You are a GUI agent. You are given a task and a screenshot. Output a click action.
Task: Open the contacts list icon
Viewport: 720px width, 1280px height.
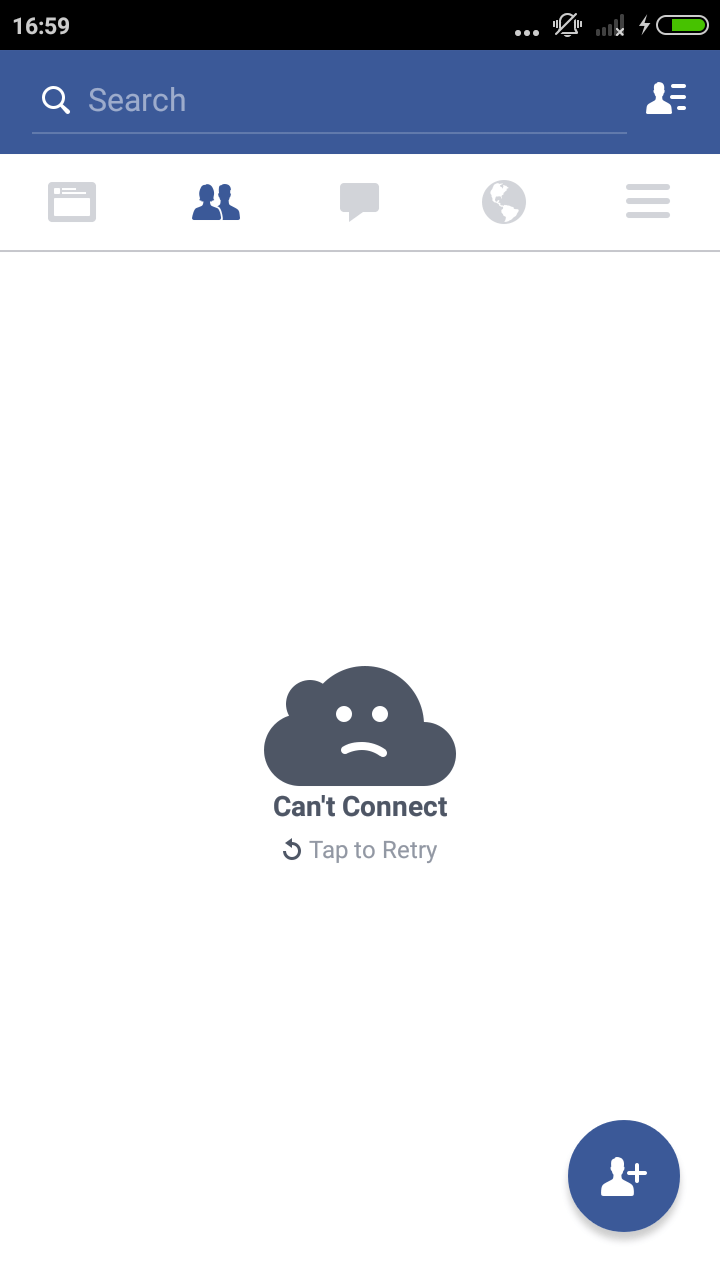coord(666,98)
